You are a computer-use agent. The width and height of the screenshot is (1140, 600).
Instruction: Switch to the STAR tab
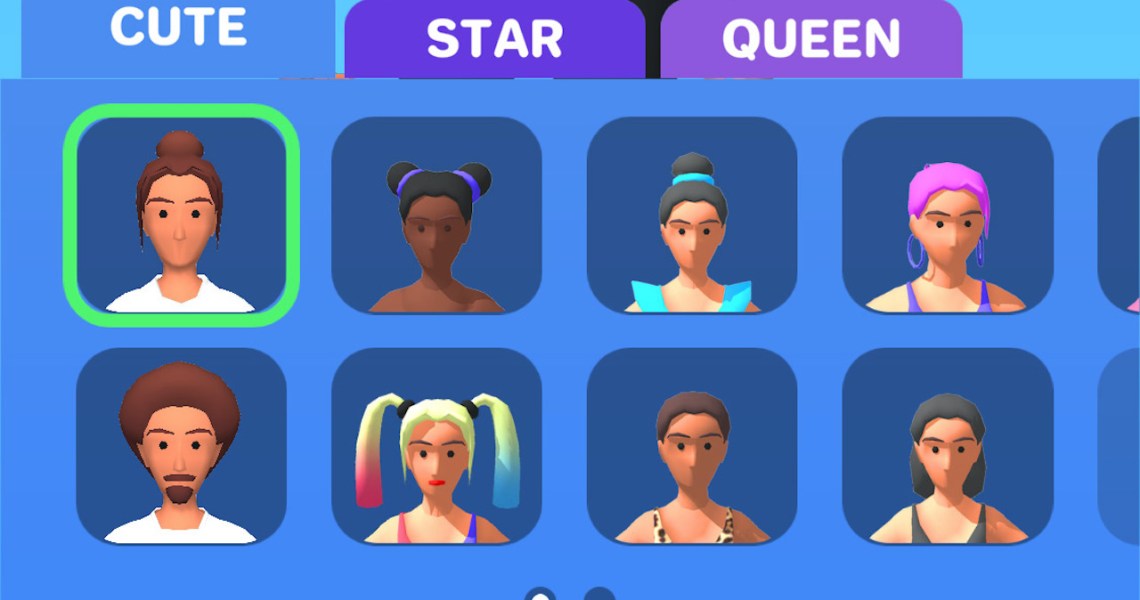(494, 38)
